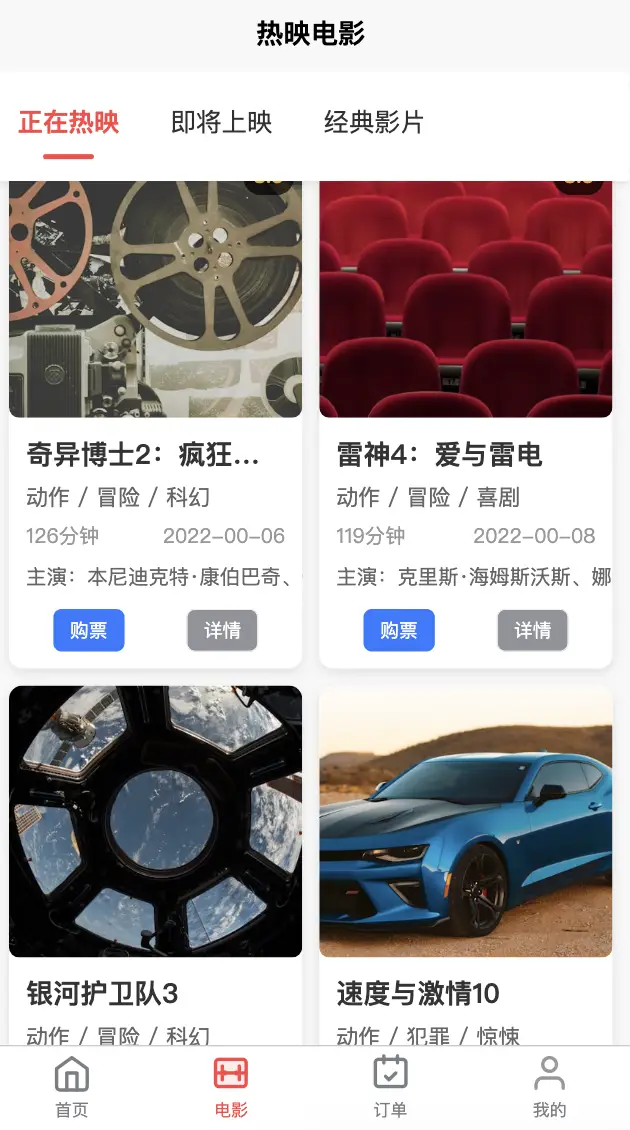630x1130 pixels.
Task: View 详情 for 奇异博士2
Action: [x=222, y=630]
